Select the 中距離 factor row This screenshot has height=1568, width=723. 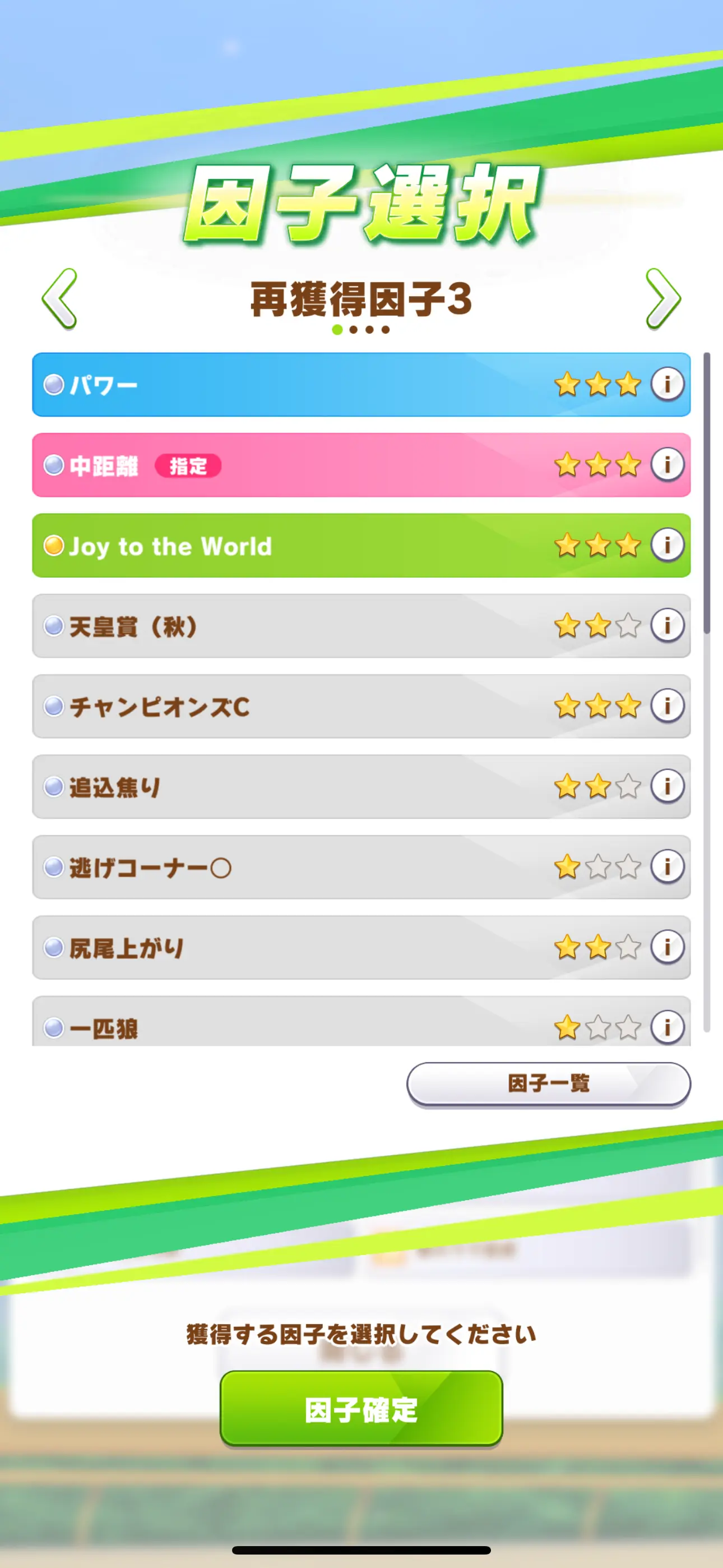click(361, 465)
